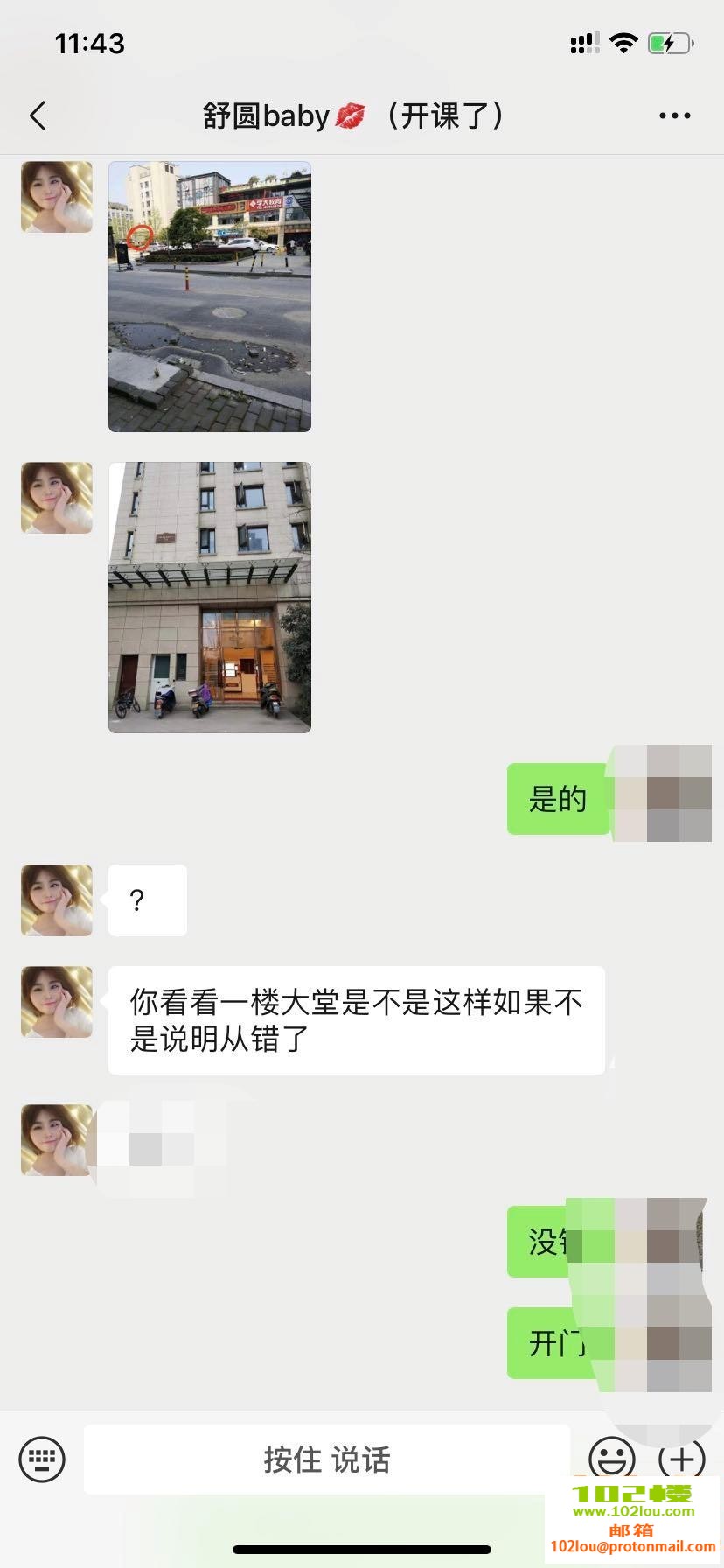Open the building entrance photo
Viewport: 724px width, 1568px height.
pos(210,598)
